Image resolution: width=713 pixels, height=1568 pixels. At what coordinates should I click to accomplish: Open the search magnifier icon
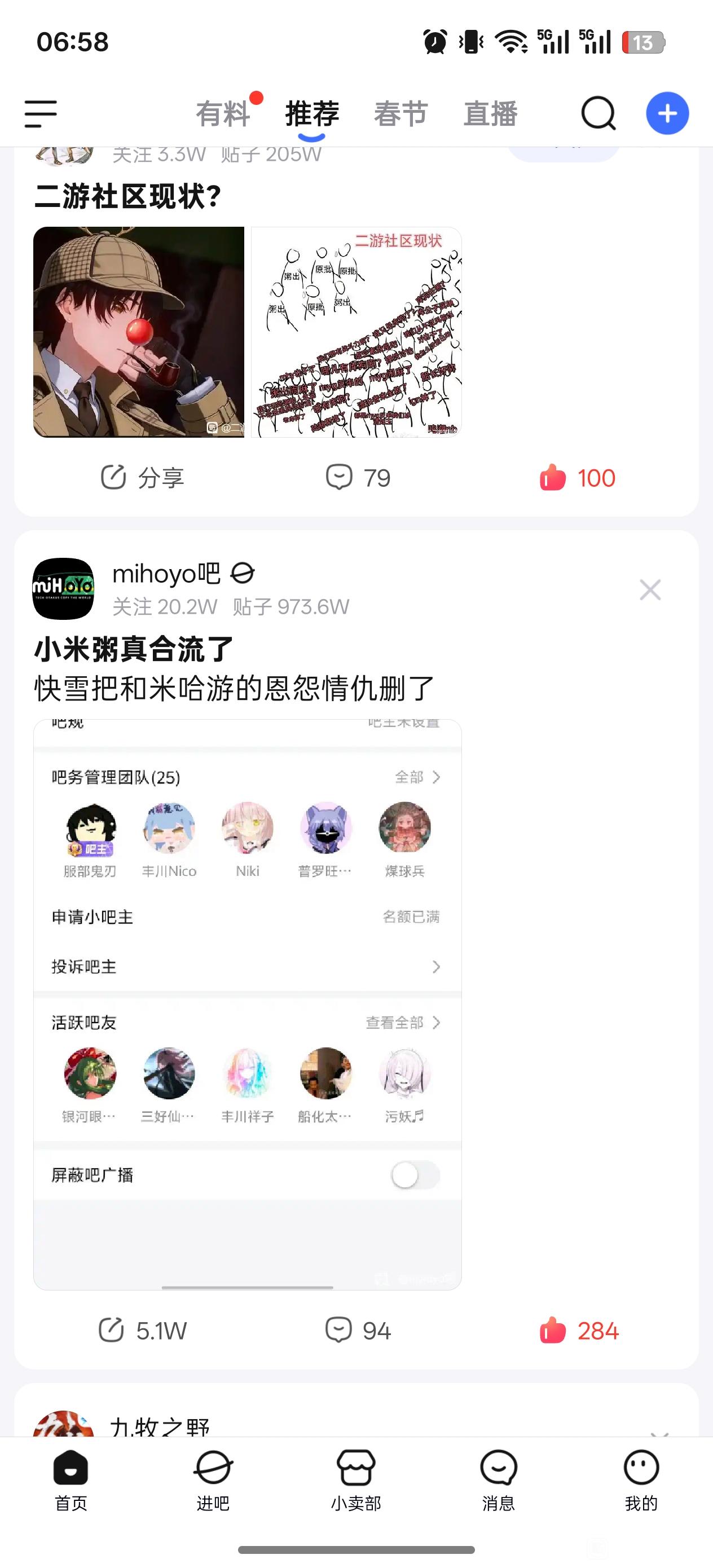click(x=598, y=113)
